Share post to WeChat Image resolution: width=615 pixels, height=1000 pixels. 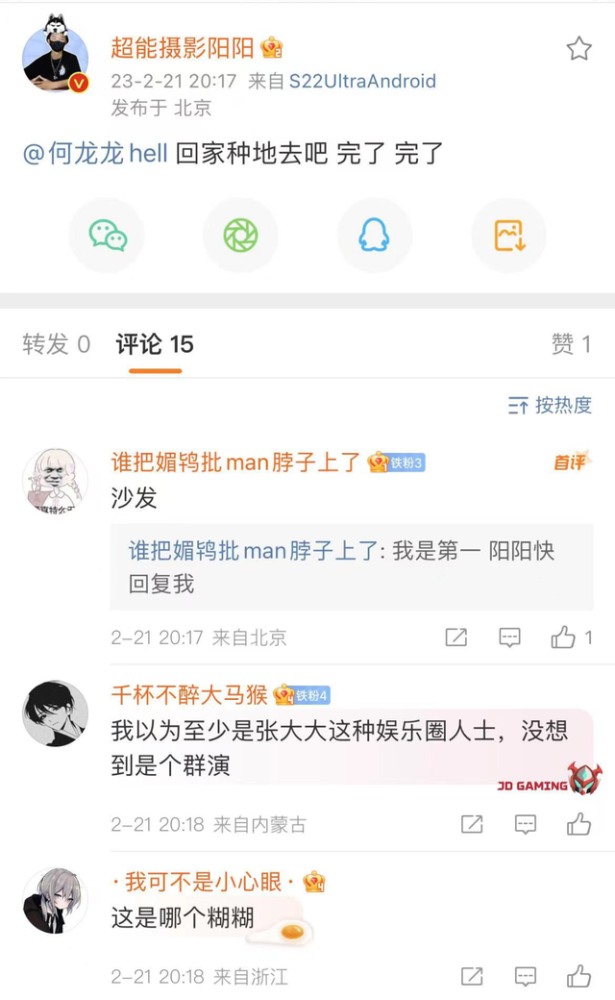point(107,235)
